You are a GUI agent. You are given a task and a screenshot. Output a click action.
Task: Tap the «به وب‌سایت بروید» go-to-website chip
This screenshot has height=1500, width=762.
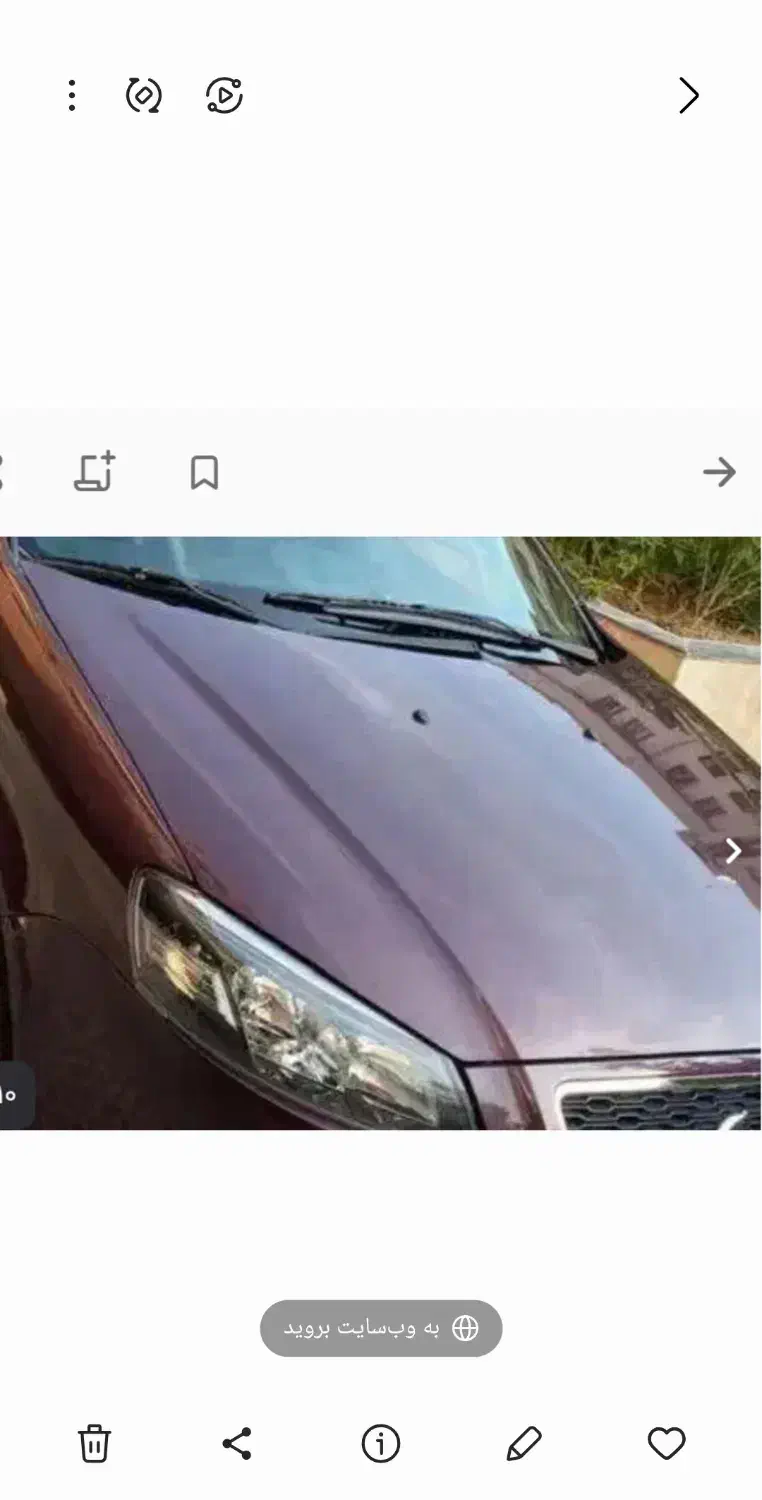tap(381, 1328)
